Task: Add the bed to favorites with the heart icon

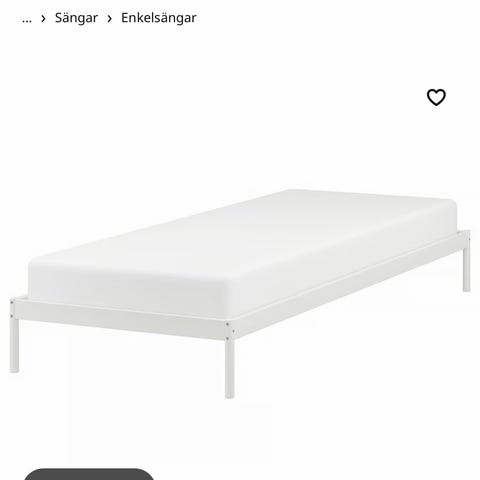Action: [x=436, y=97]
